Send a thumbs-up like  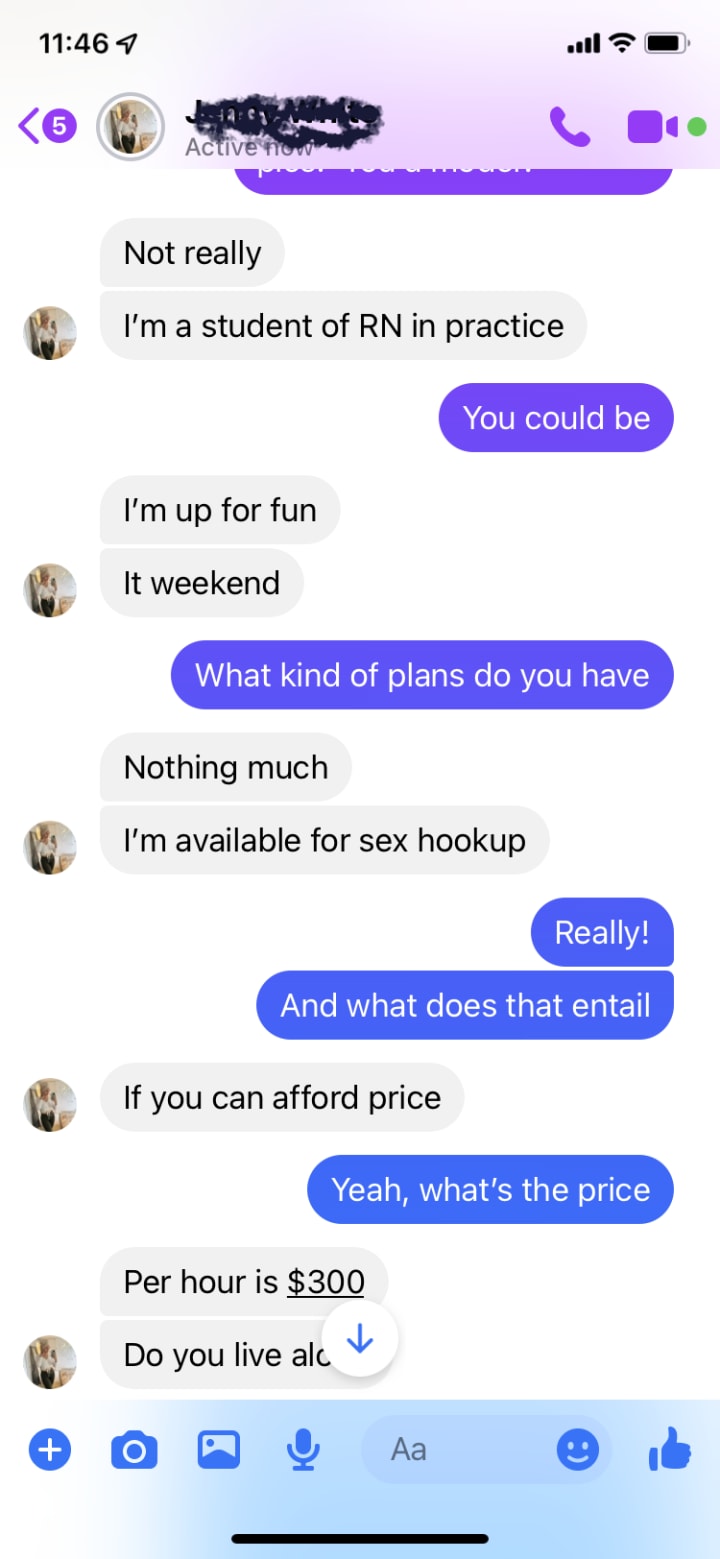[x=670, y=1447]
